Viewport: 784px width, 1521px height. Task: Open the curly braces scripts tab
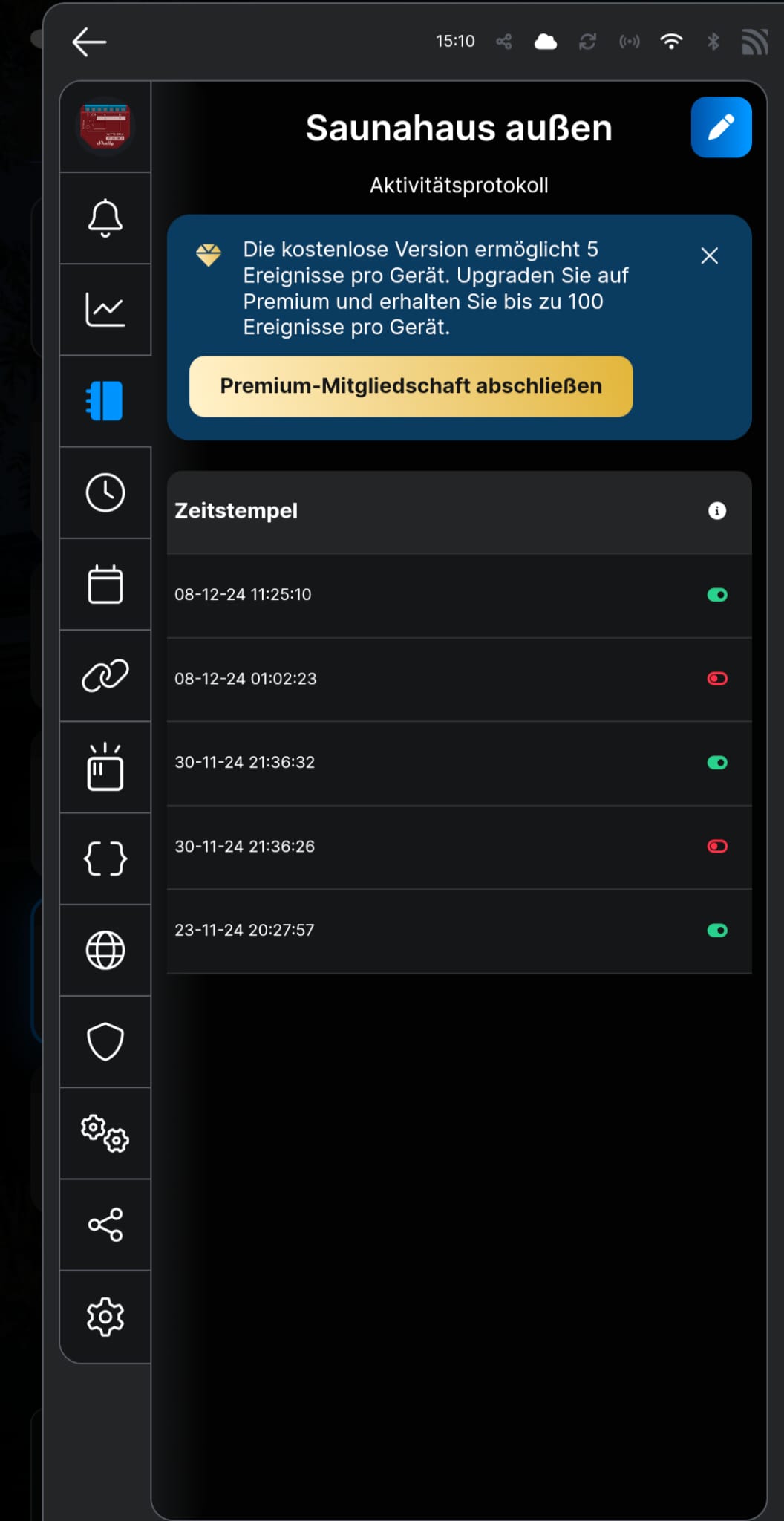pos(105,859)
